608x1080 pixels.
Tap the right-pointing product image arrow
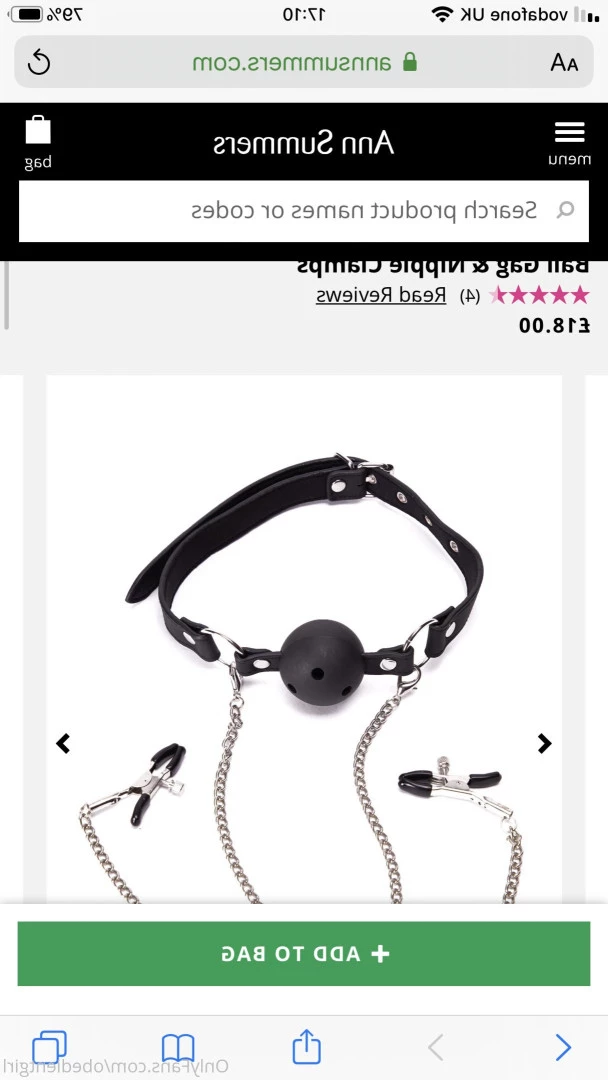click(x=544, y=743)
